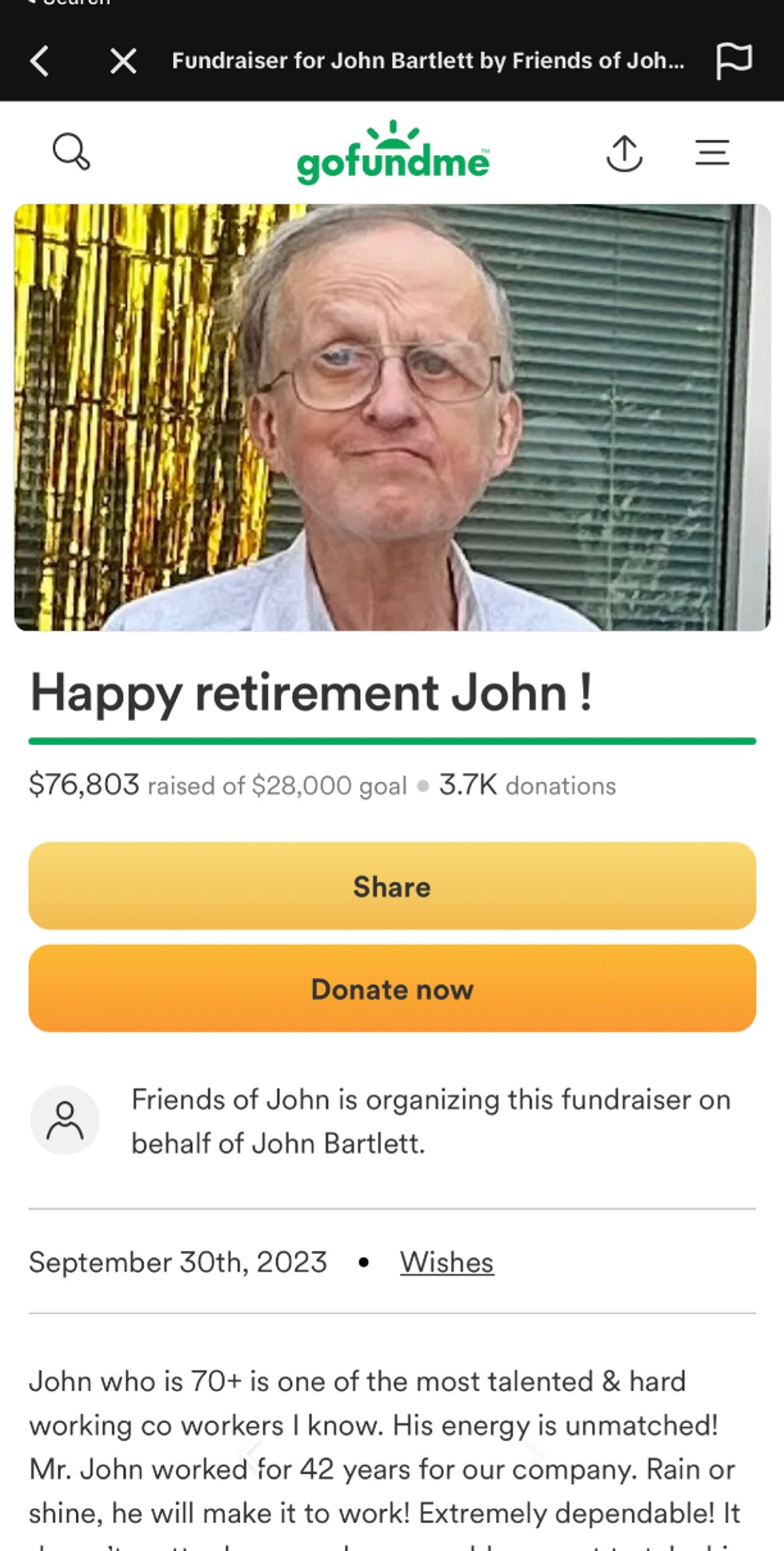Close the in-app browser

point(122,61)
